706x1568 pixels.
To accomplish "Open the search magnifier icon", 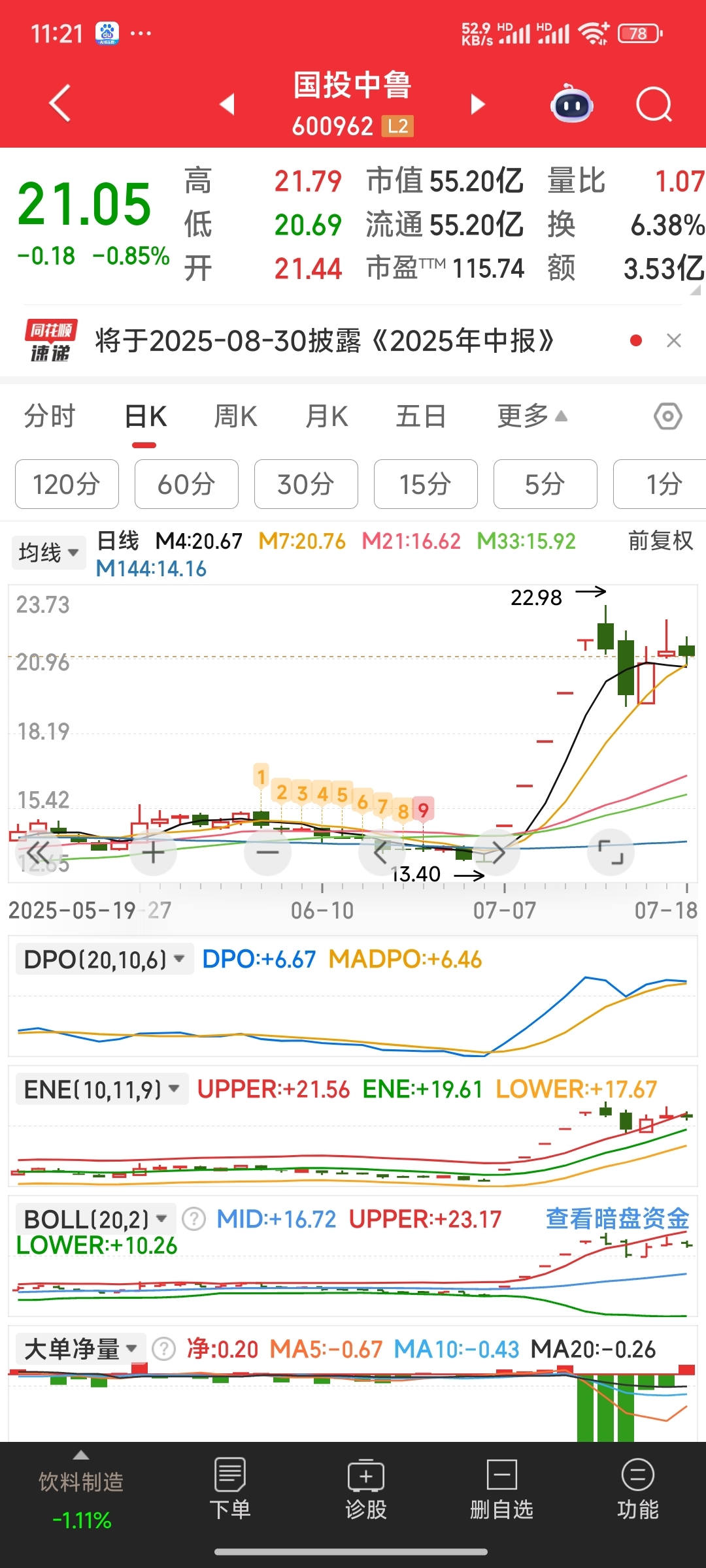I will [654, 105].
